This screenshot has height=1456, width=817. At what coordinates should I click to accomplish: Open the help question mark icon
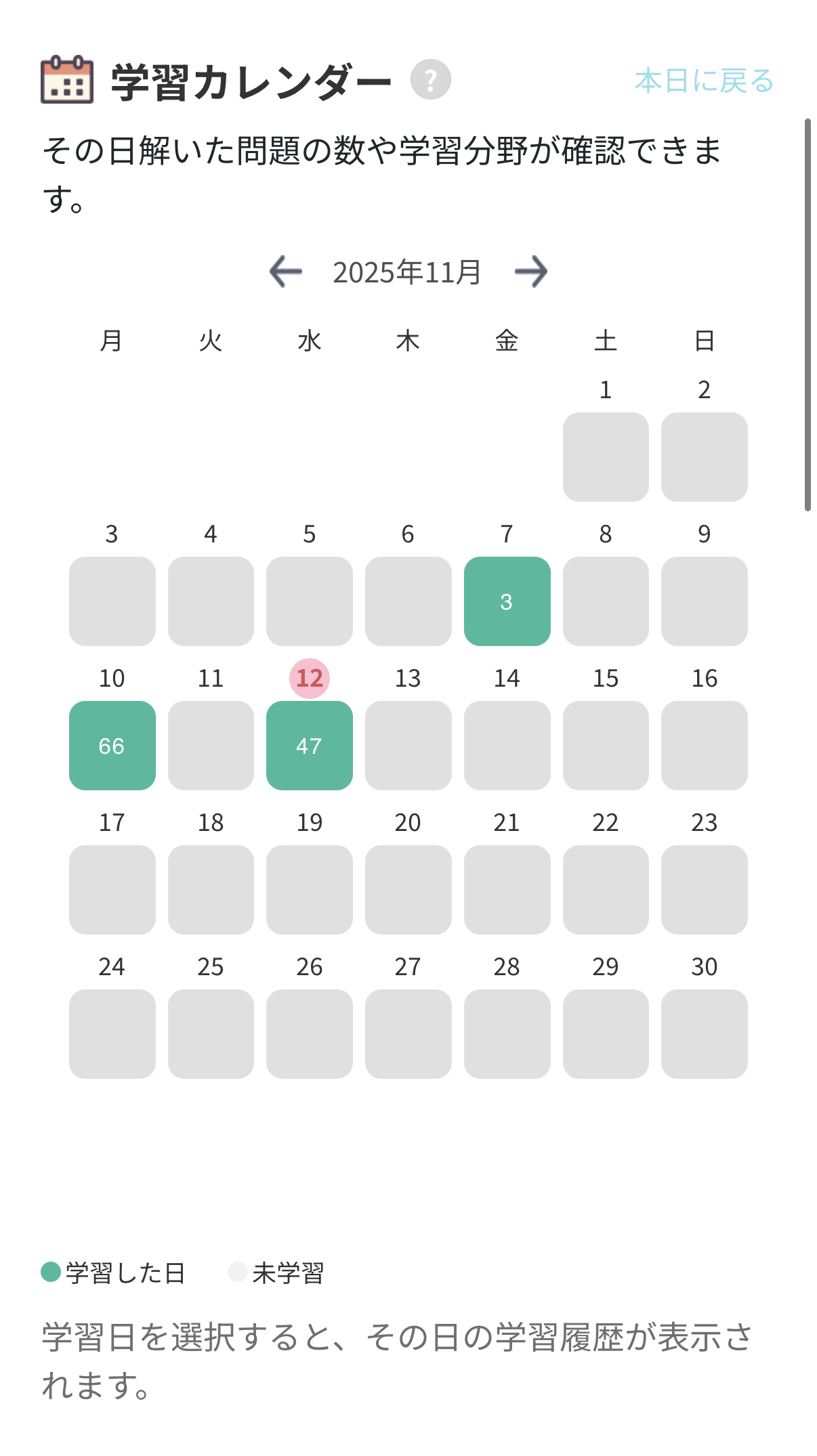430,80
